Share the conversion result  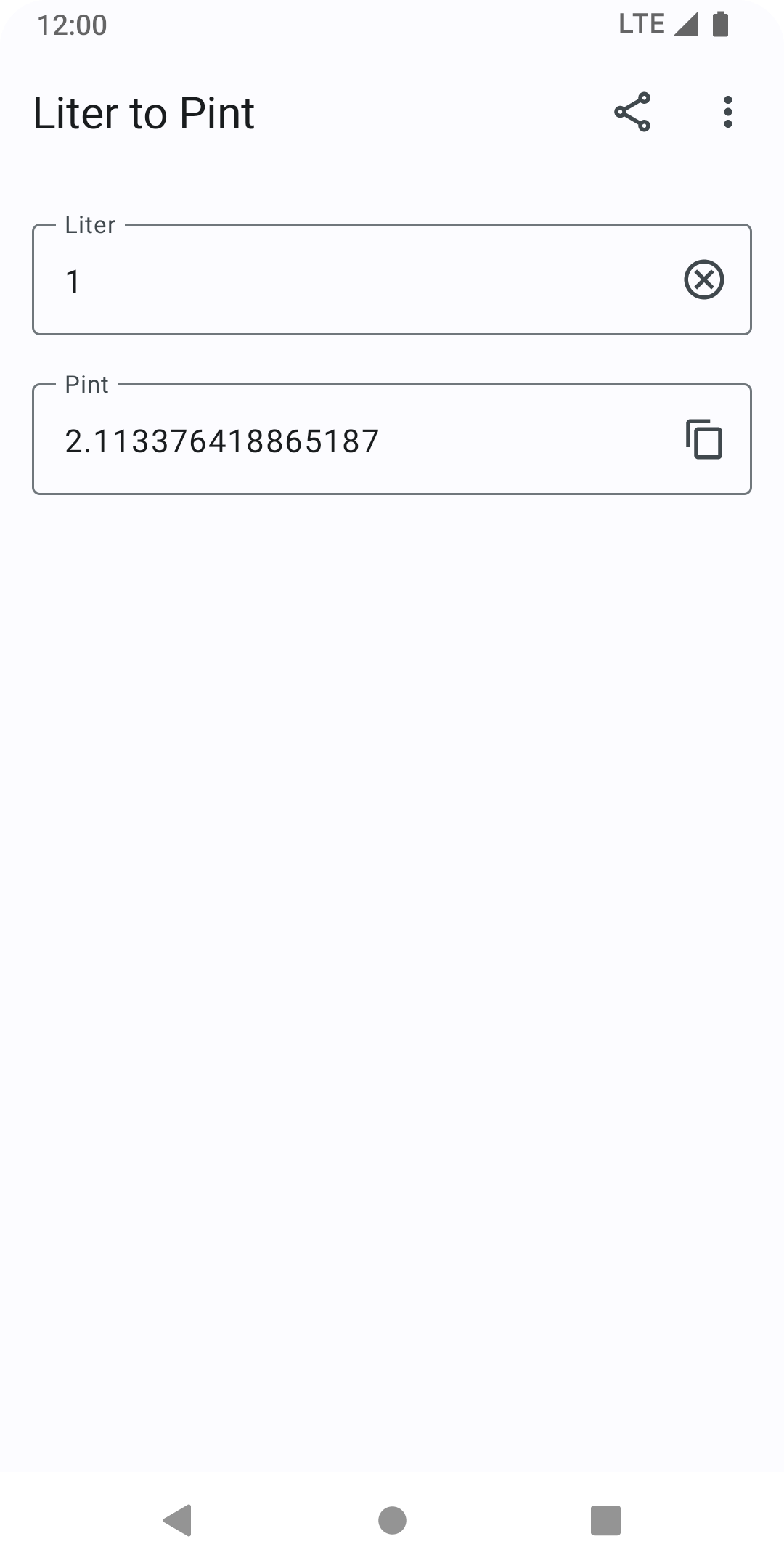(632, 112)
